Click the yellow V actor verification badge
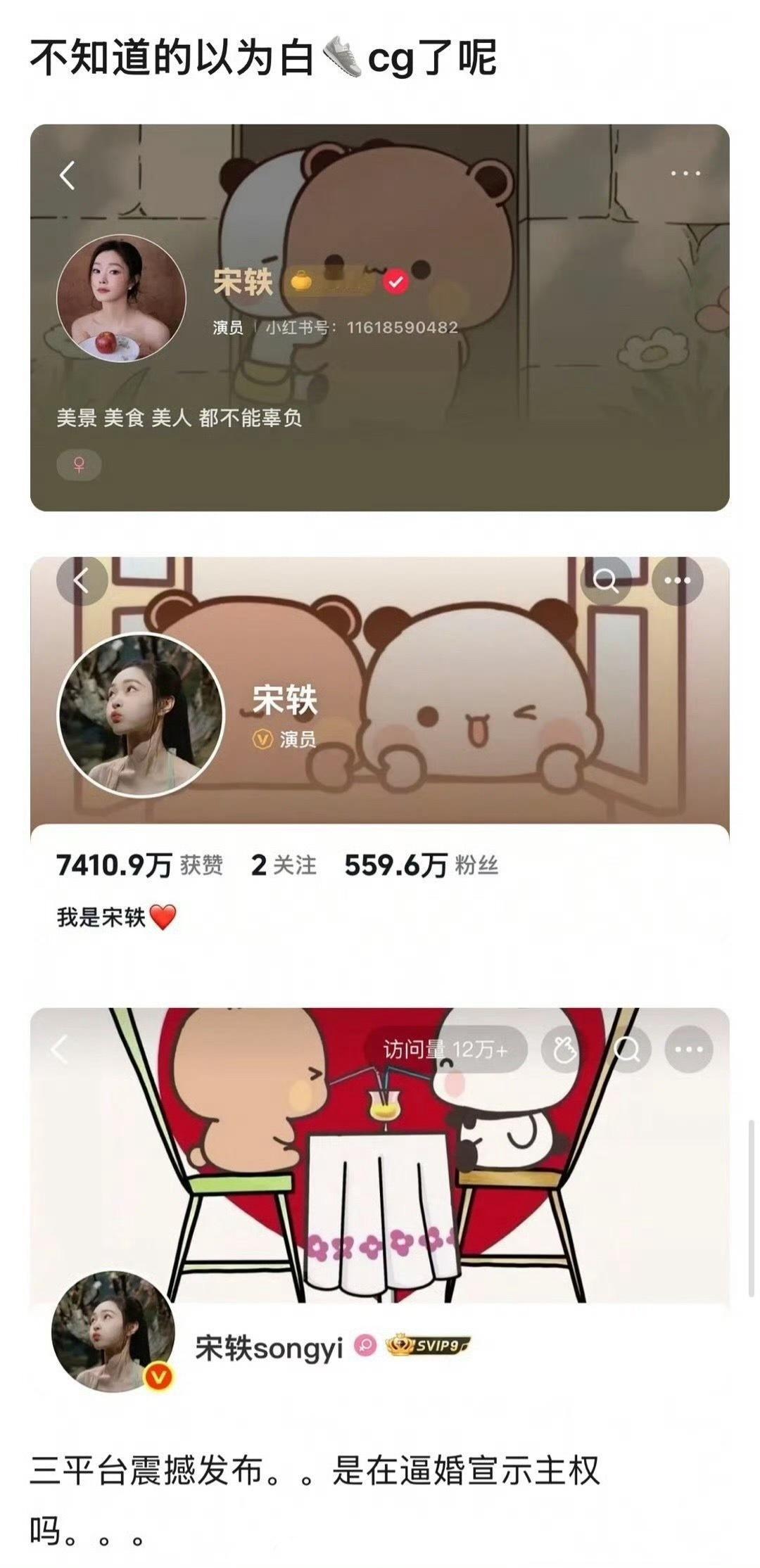Viewport: 760px width, 1568px height. pos(263,738)
